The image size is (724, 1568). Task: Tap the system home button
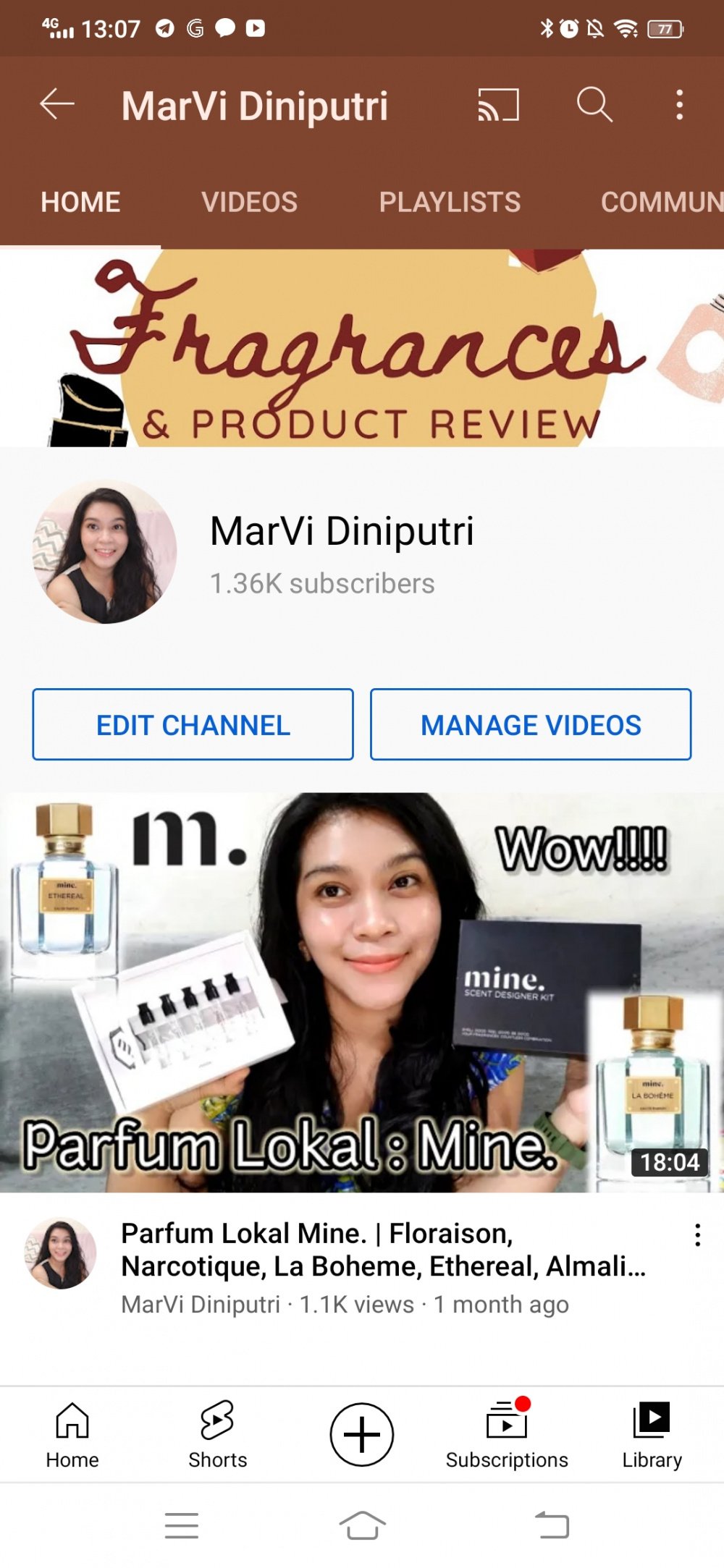tap(362, 1525)
